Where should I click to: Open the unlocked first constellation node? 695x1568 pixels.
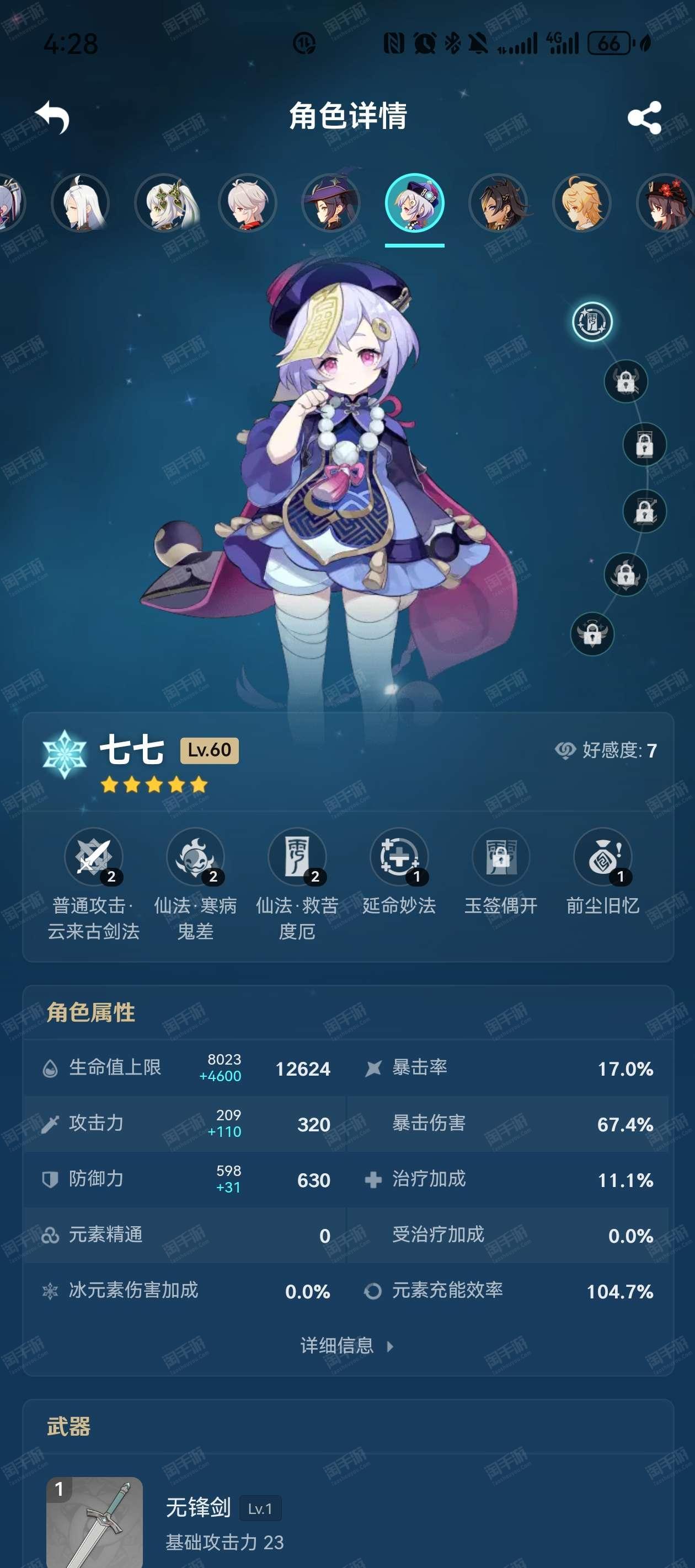591,321
